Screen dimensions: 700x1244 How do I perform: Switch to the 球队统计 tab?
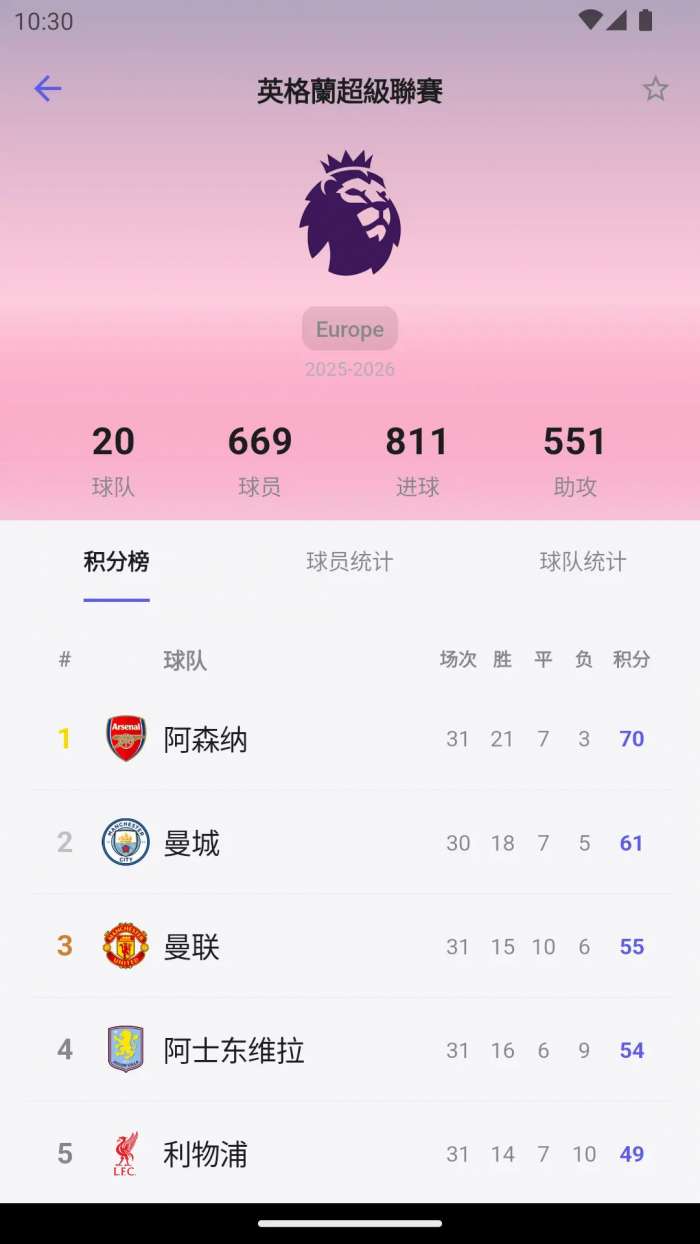(x=582, y=562)
